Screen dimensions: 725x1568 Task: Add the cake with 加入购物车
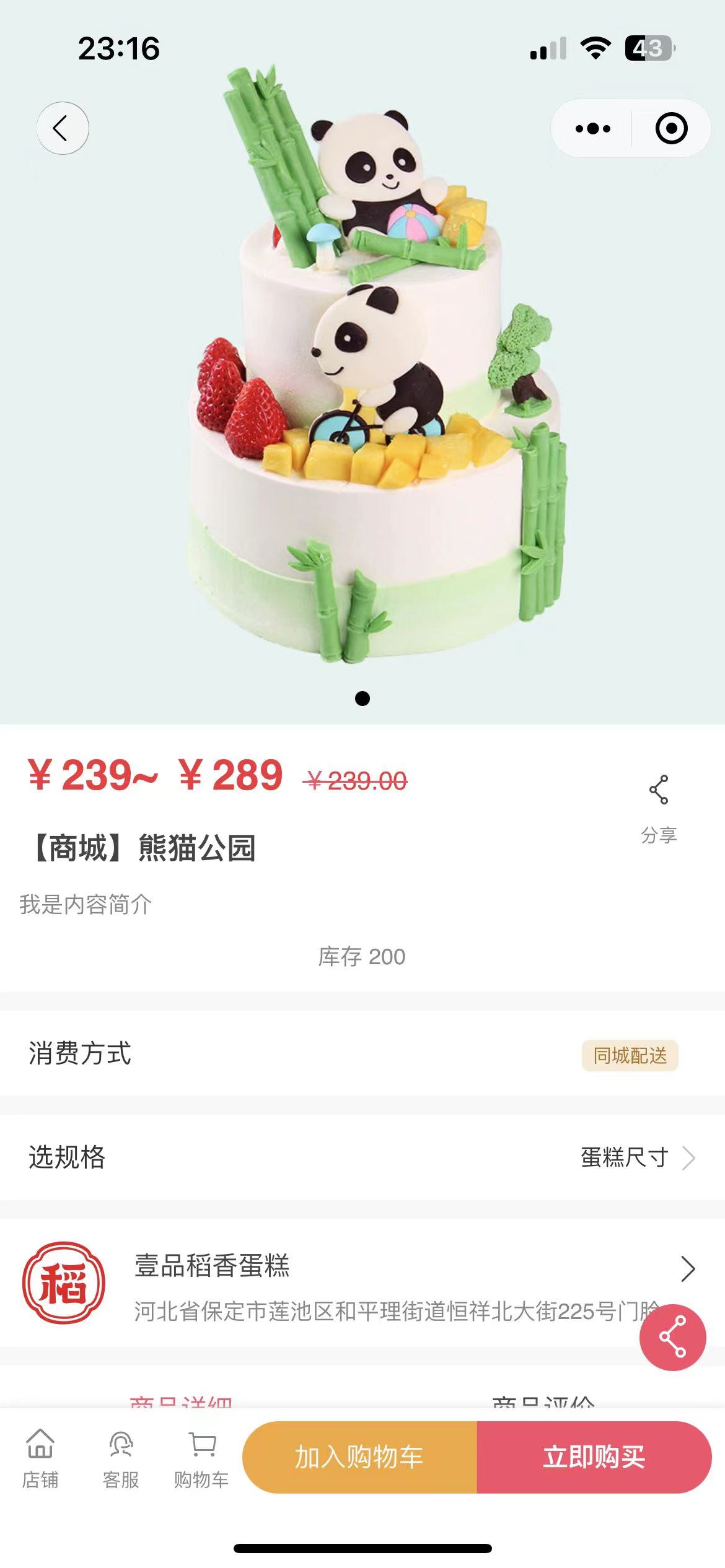[x=359, y=1457]
